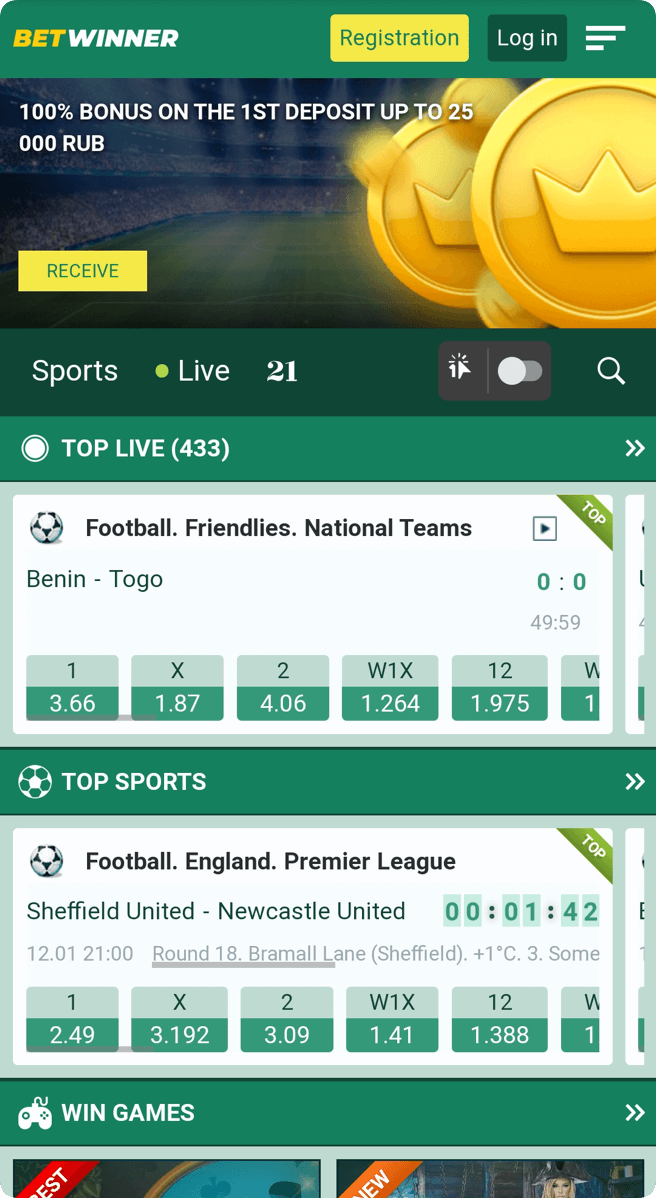This screenshot has width=656, height=1198.
Task: Open the 21 games tab
Action: coord(282,371)
